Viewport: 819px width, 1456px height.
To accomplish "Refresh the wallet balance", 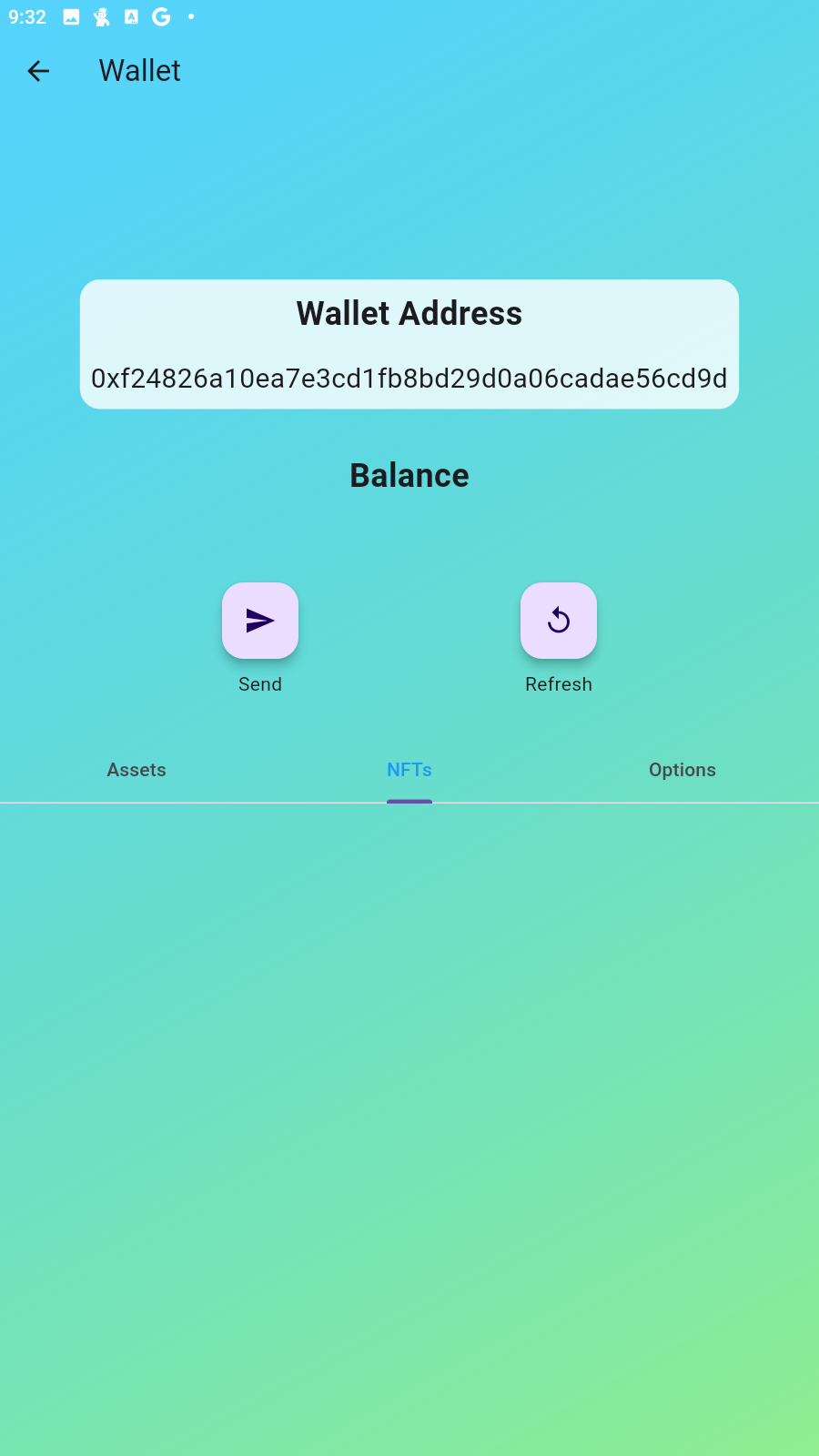I will pos(559,621).
